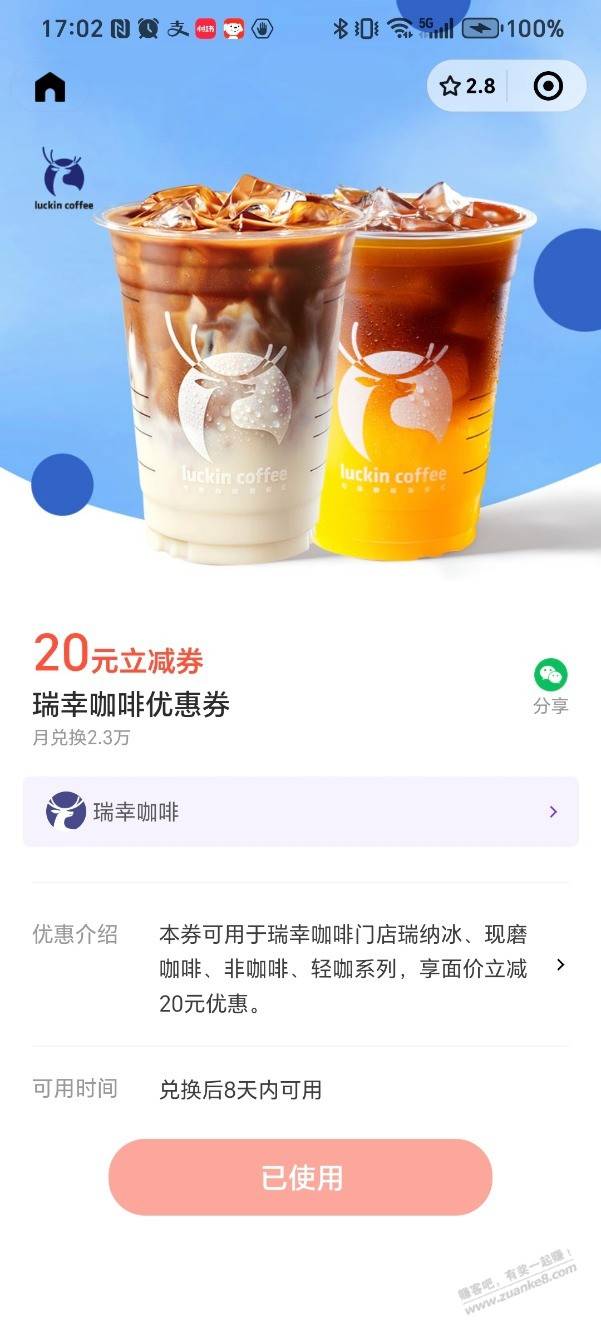The height and width of the screenshot is (1334, 601).
Task: Expand the 优惠介绍 coupon details
Action: [301, 967]
